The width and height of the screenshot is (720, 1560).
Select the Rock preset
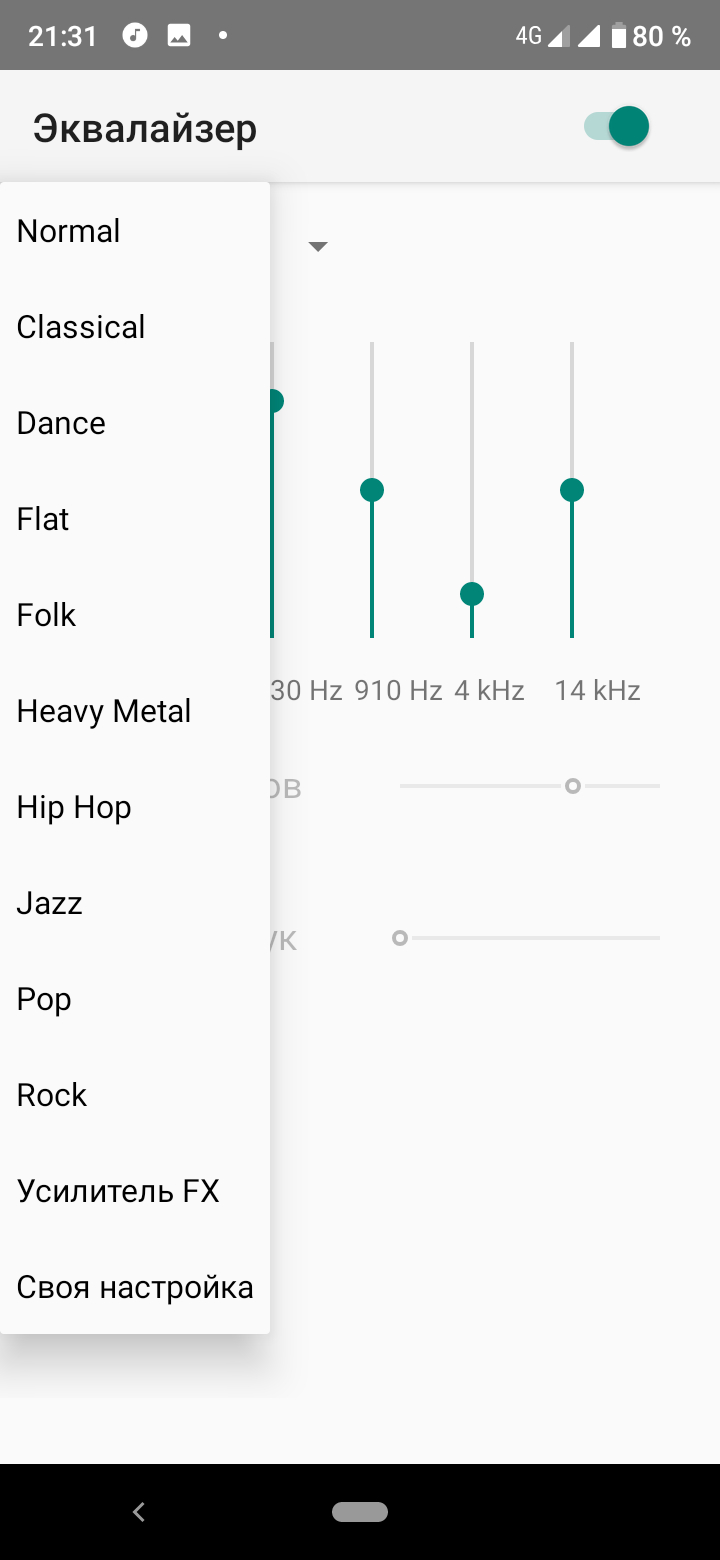click(135, 1095)
